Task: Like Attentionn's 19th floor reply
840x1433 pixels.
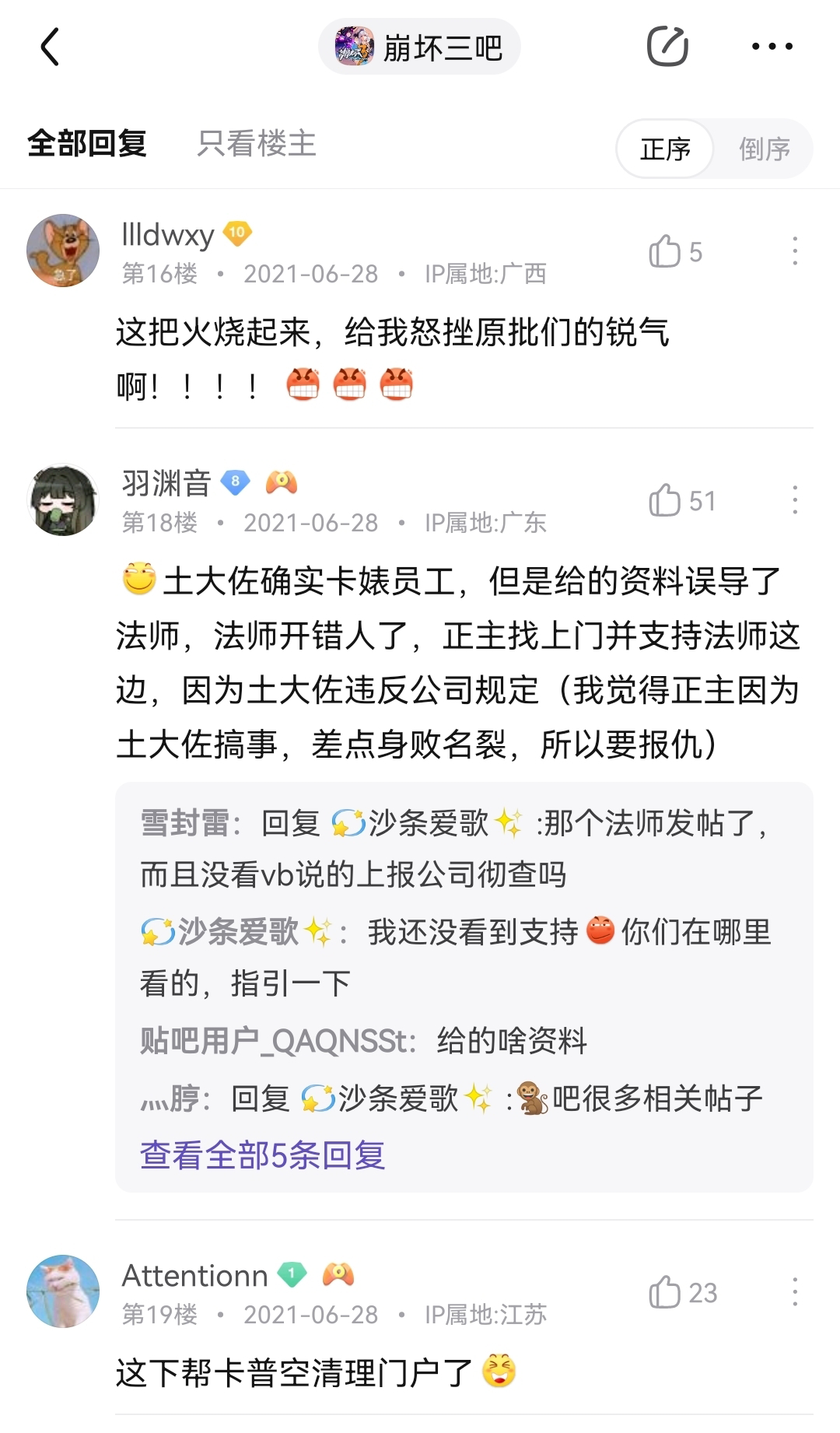Action: point(682,1292)
